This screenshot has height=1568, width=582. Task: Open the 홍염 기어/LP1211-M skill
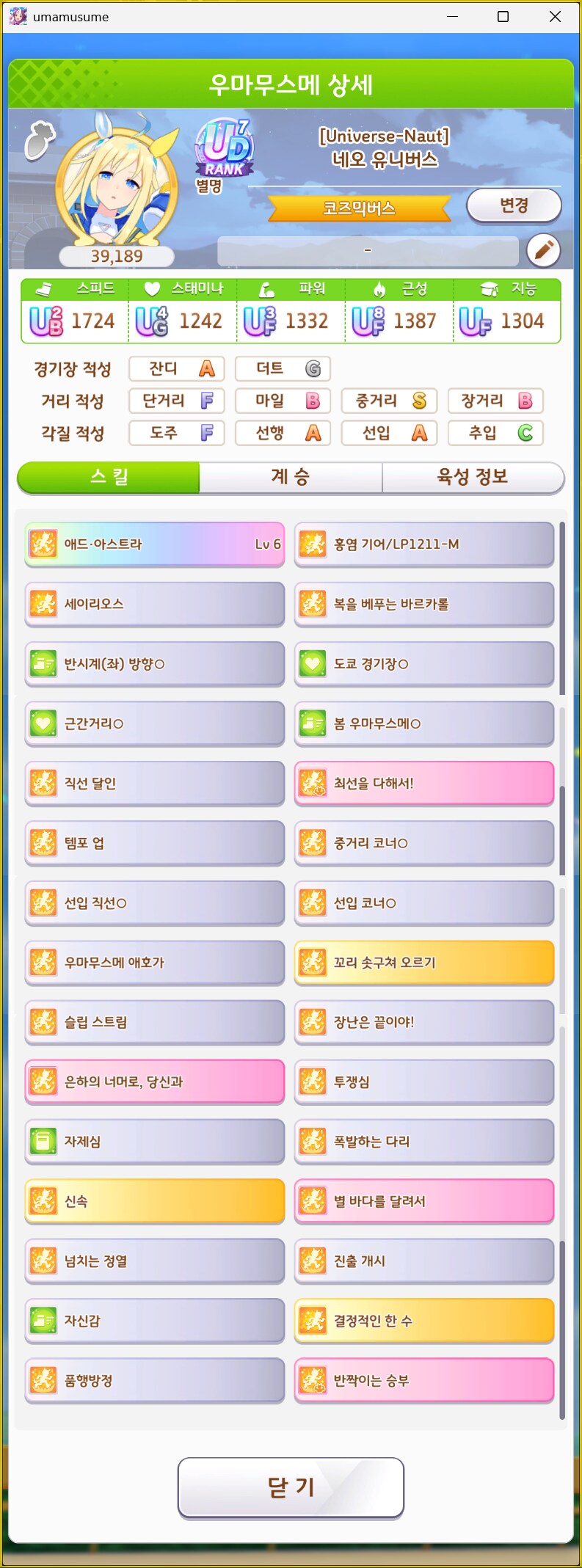pyautogui.click(x=423, y=544)
